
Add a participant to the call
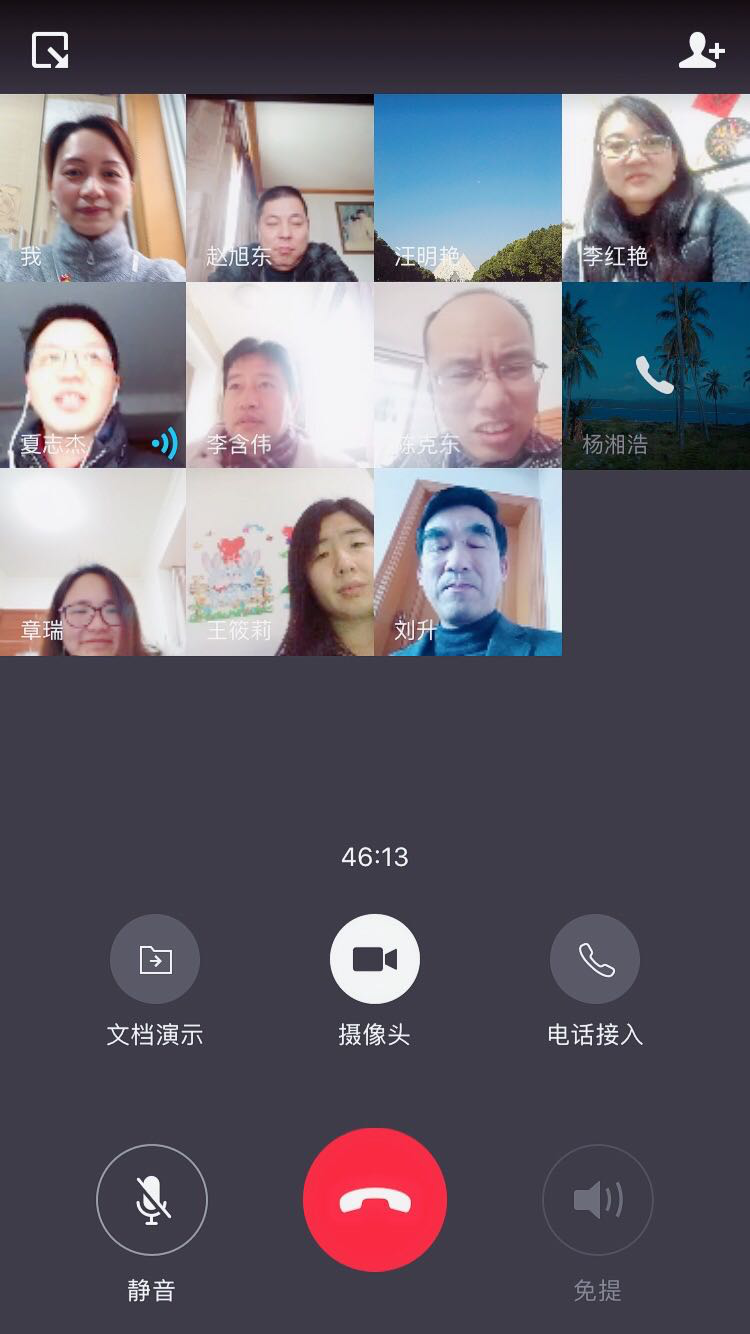coord(701,50)
